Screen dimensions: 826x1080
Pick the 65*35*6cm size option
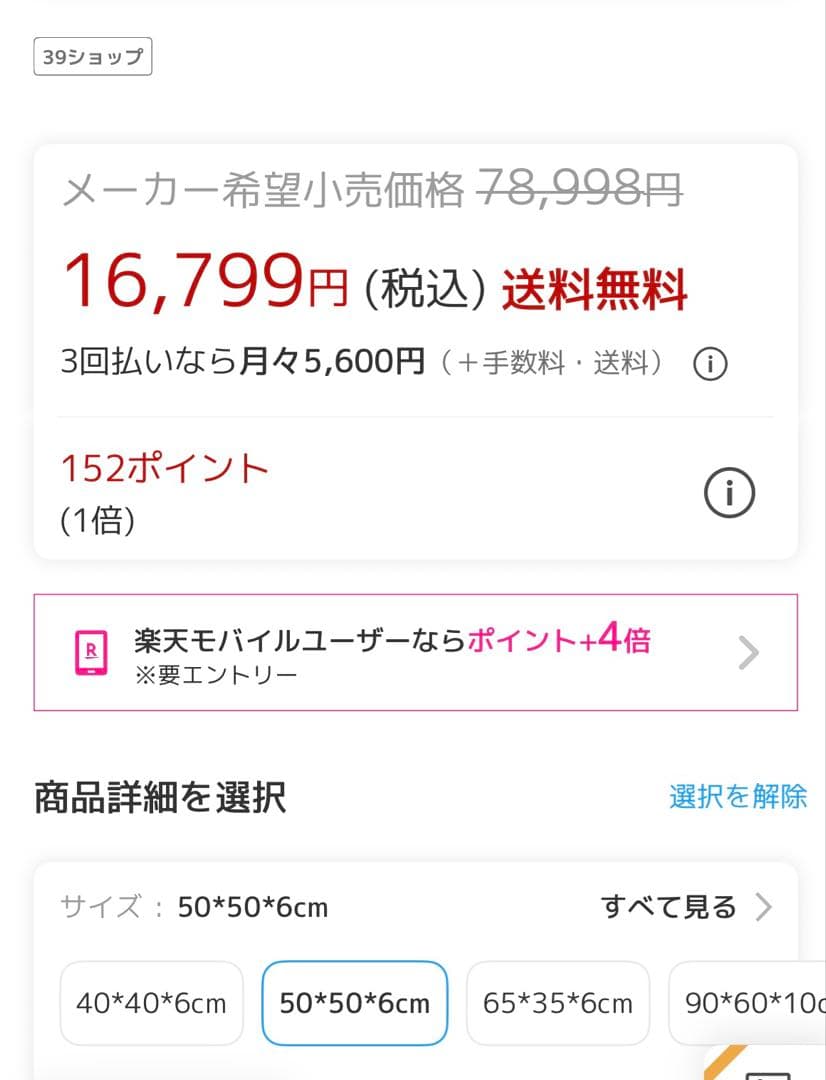tap(558, 1003)
